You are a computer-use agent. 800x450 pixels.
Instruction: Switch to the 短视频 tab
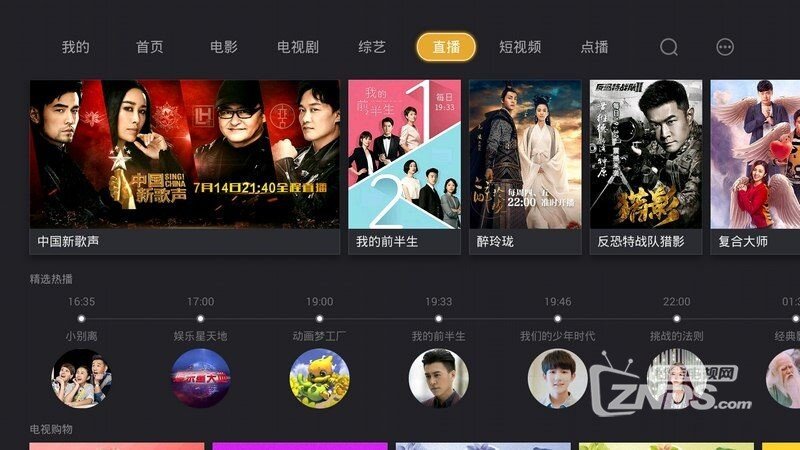(x=520, y=47)
